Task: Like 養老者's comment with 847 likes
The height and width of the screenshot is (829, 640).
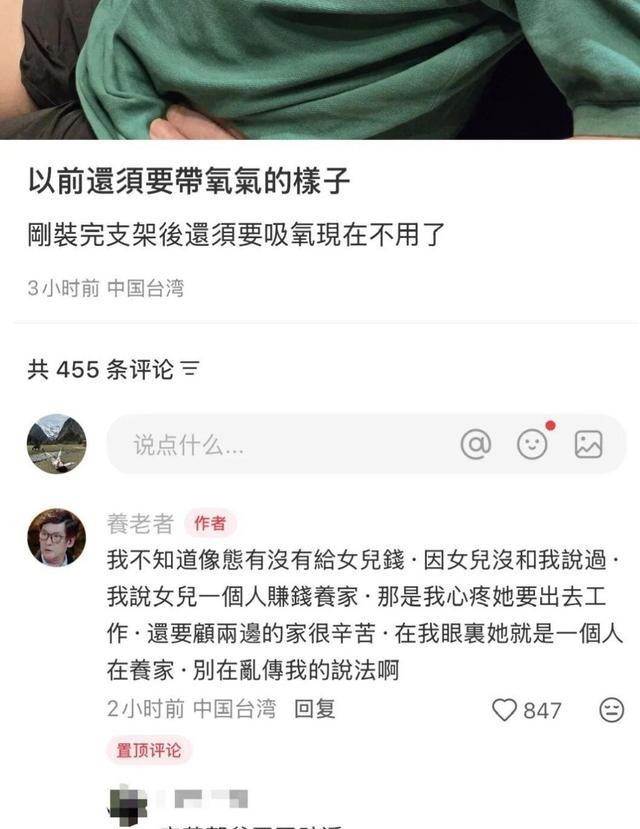Action: click(x=506, y=710)
